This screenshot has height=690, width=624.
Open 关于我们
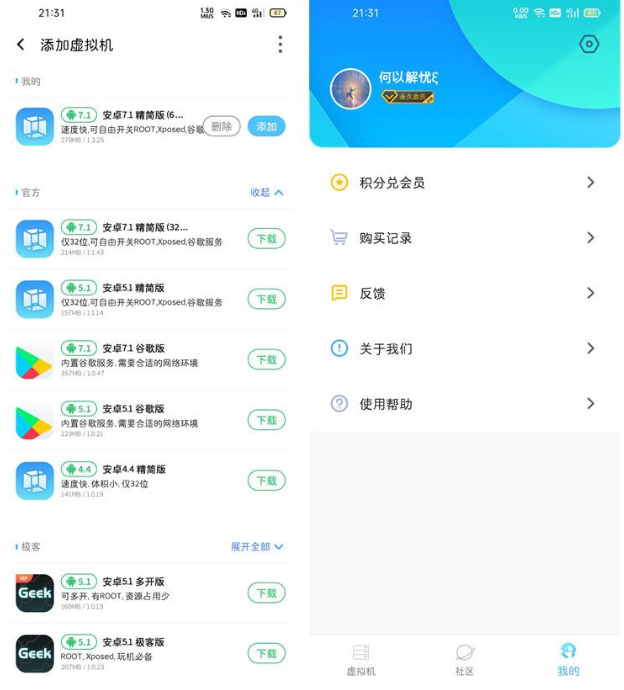(464, 349)
